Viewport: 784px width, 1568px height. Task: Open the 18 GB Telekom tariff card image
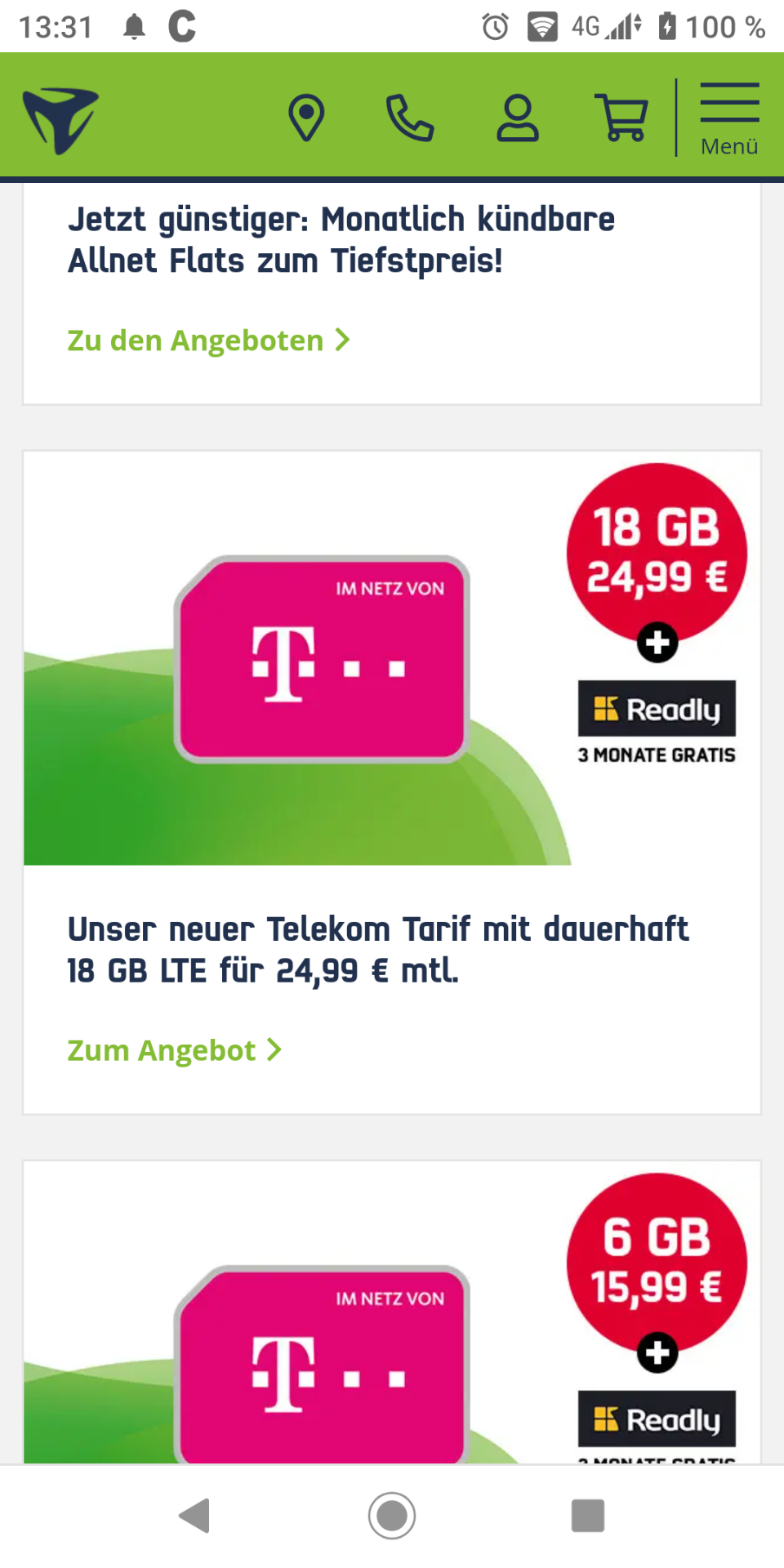point(392,658)
